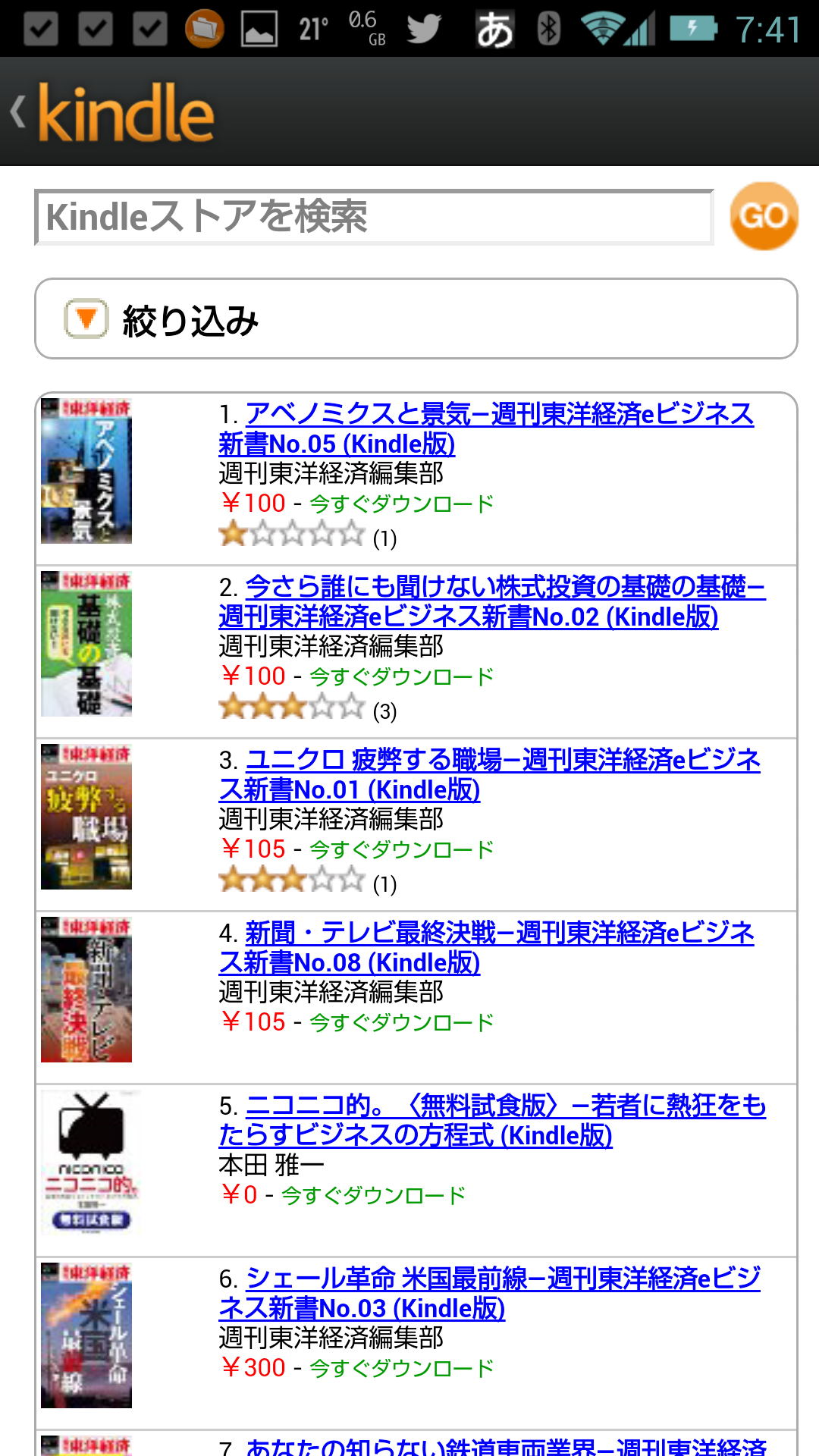The width and height of the screenshot is (819, 1456).
Task: Tap the アベノミクス book cover thumbnail
Action: 86,471
